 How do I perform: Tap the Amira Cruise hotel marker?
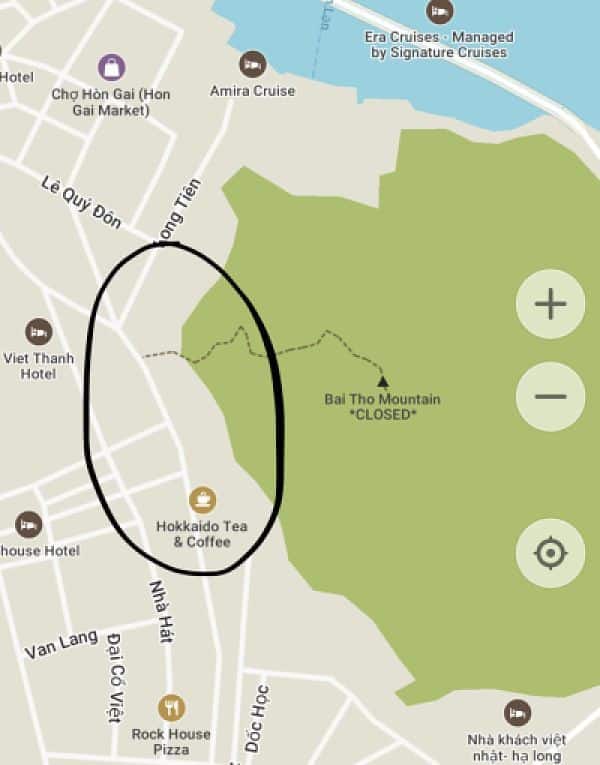253,64
